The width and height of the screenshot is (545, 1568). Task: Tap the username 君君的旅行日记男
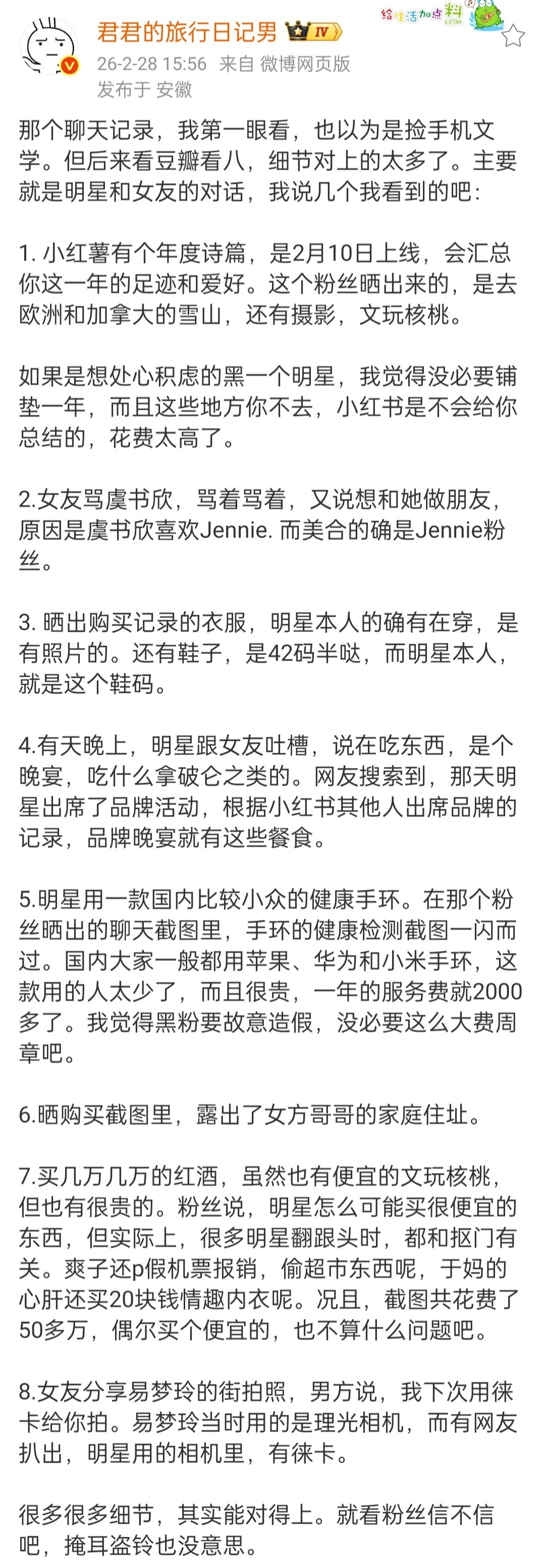(x=187, y=32)
